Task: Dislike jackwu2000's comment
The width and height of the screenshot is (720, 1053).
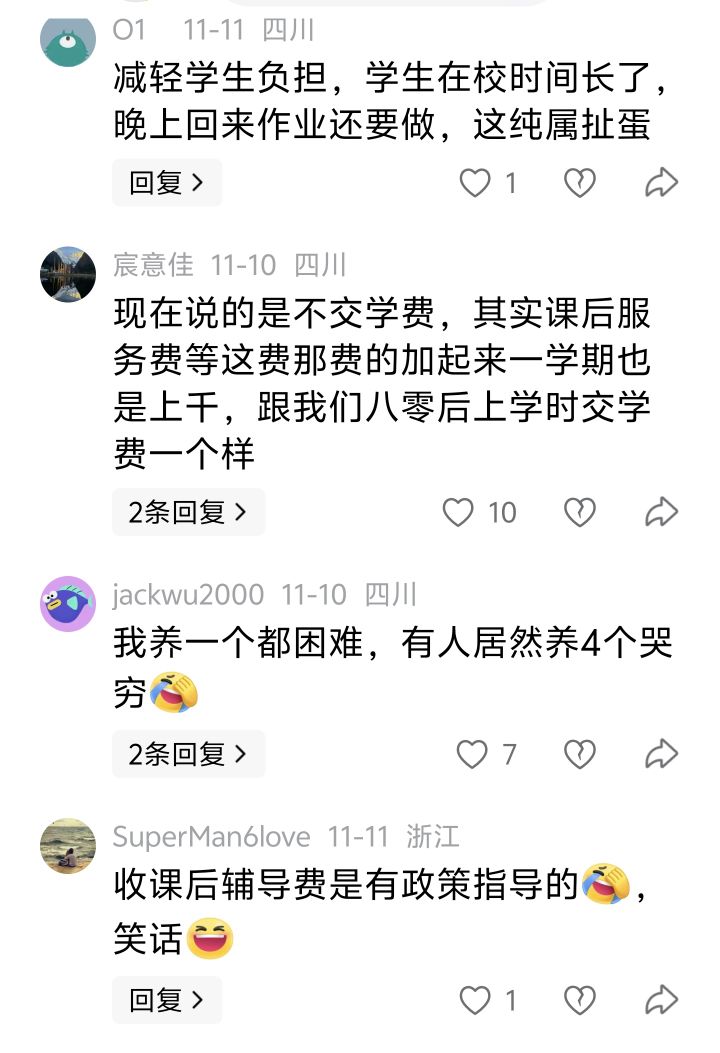Action: pyautogui.click(x=580, y=755)
